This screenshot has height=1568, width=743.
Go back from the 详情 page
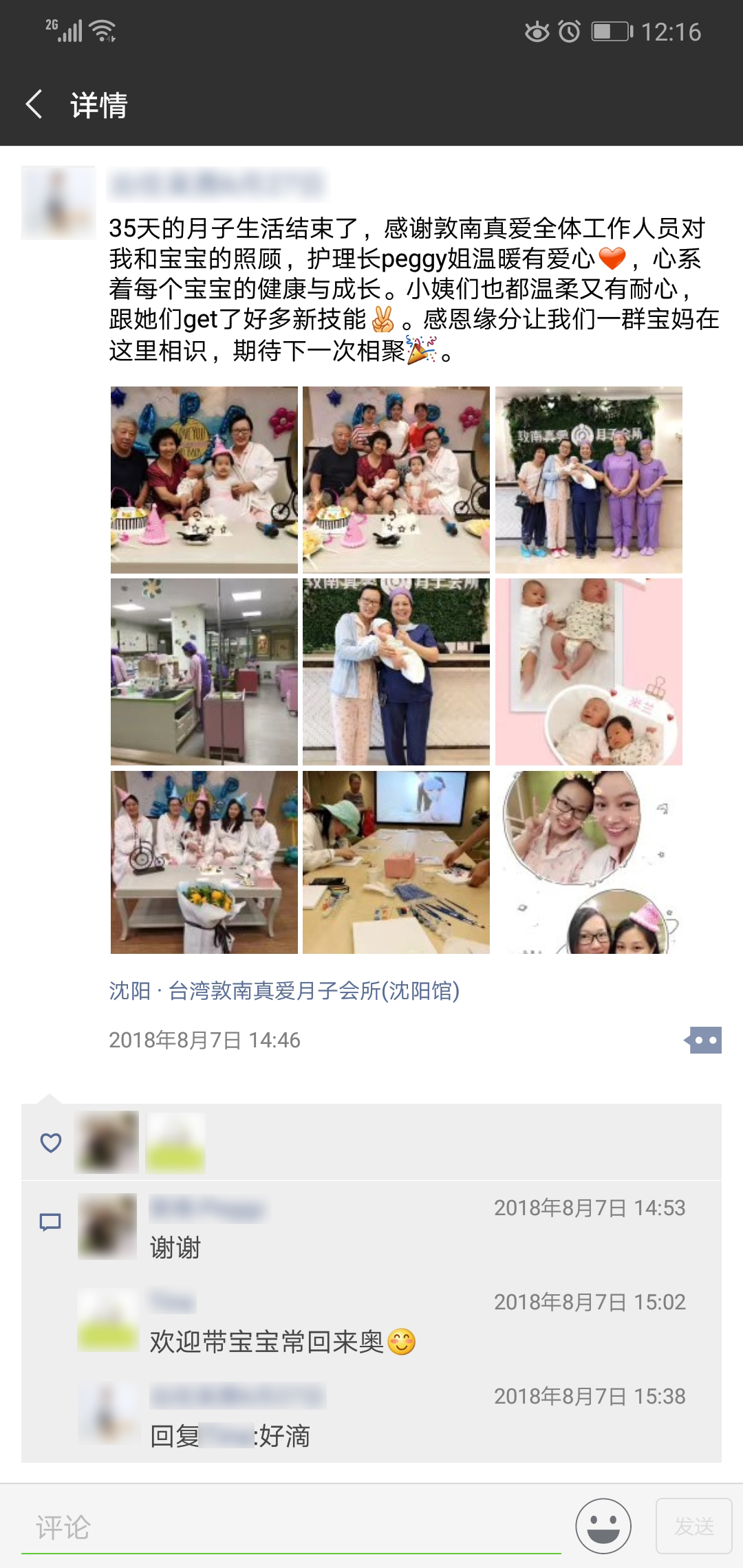(34, 105)
